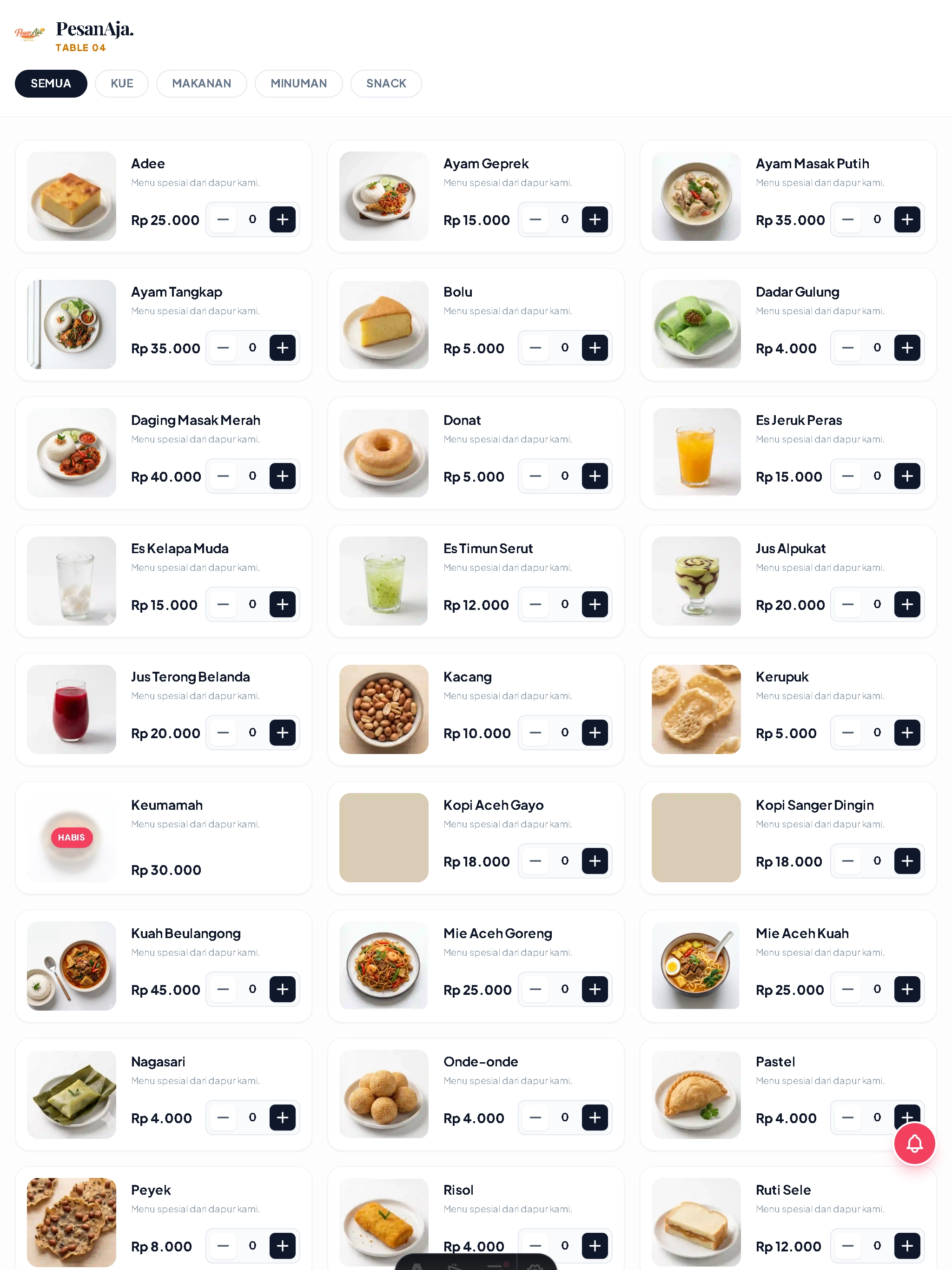Click the plus icon for Es Jeruk Peras
This screenshot has height=1270, width=952.
[907, 476]
